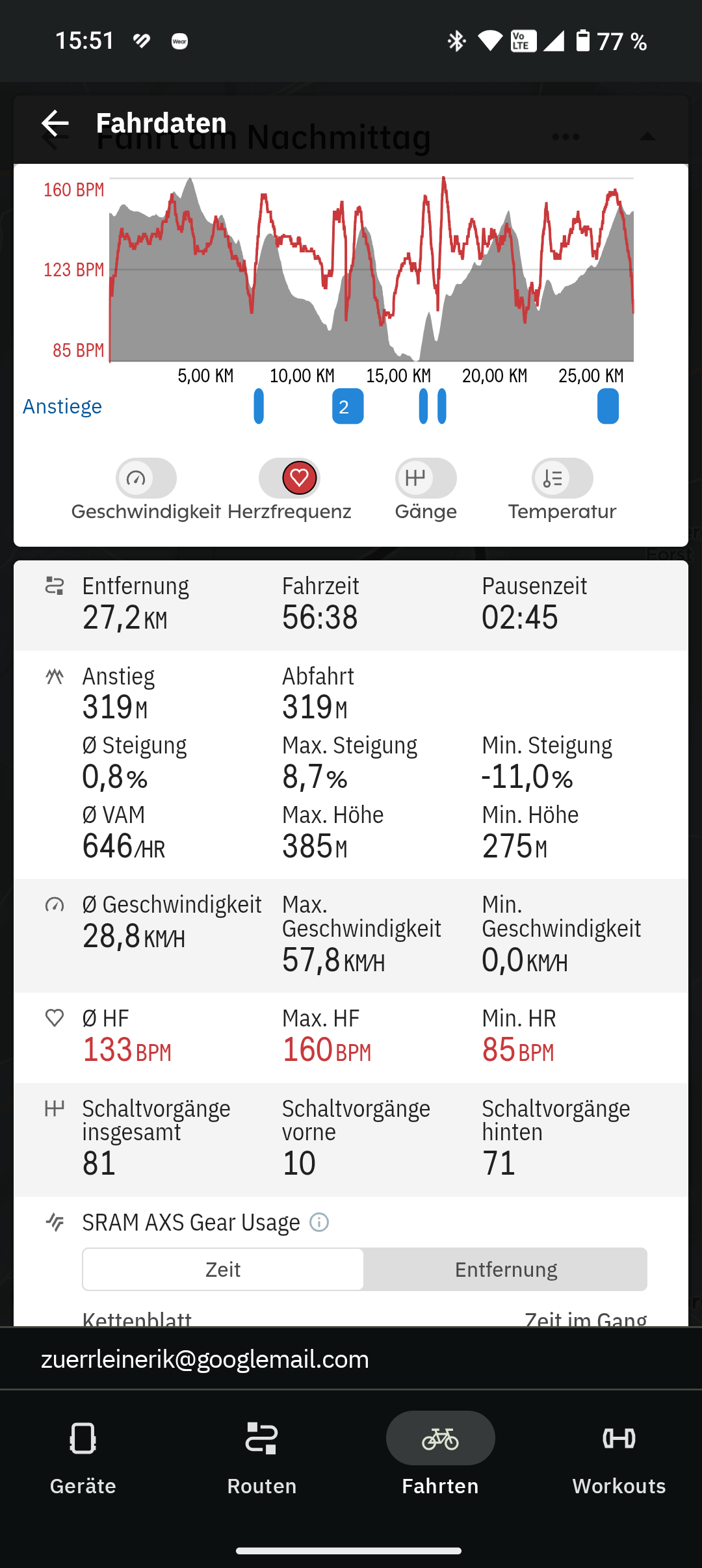Tap the Anstiege link
The width and height of the screenshot is (702, 1568).
pyautogui.click(x=62, y=406)
